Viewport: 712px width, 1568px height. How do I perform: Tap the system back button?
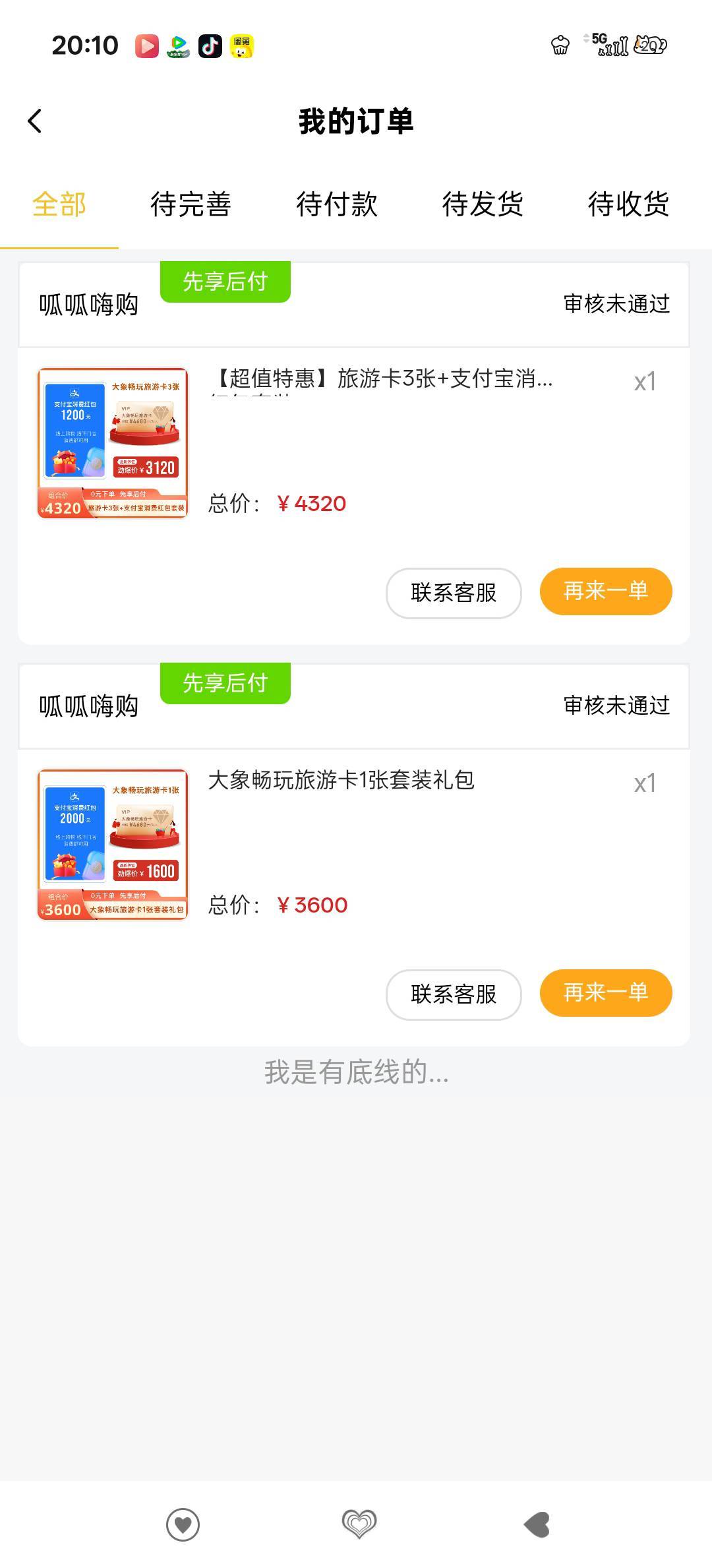point(537,1524)
